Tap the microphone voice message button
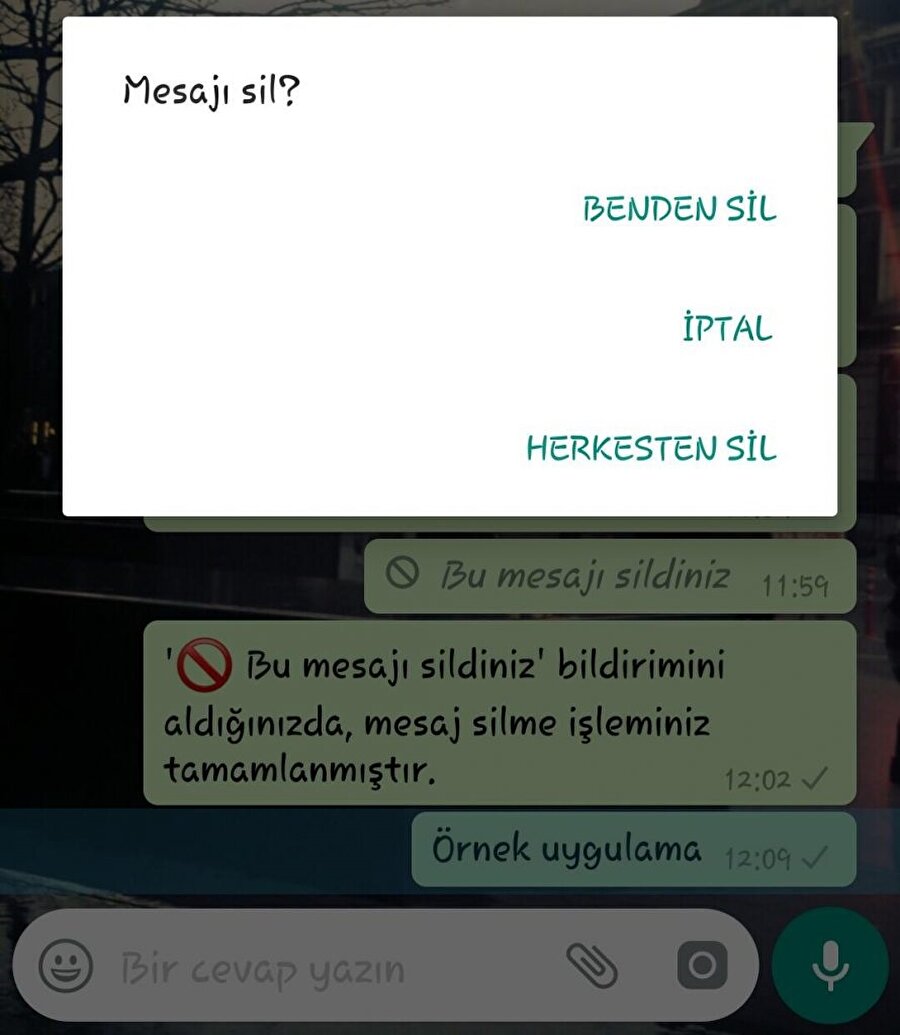 pos(830,964)
